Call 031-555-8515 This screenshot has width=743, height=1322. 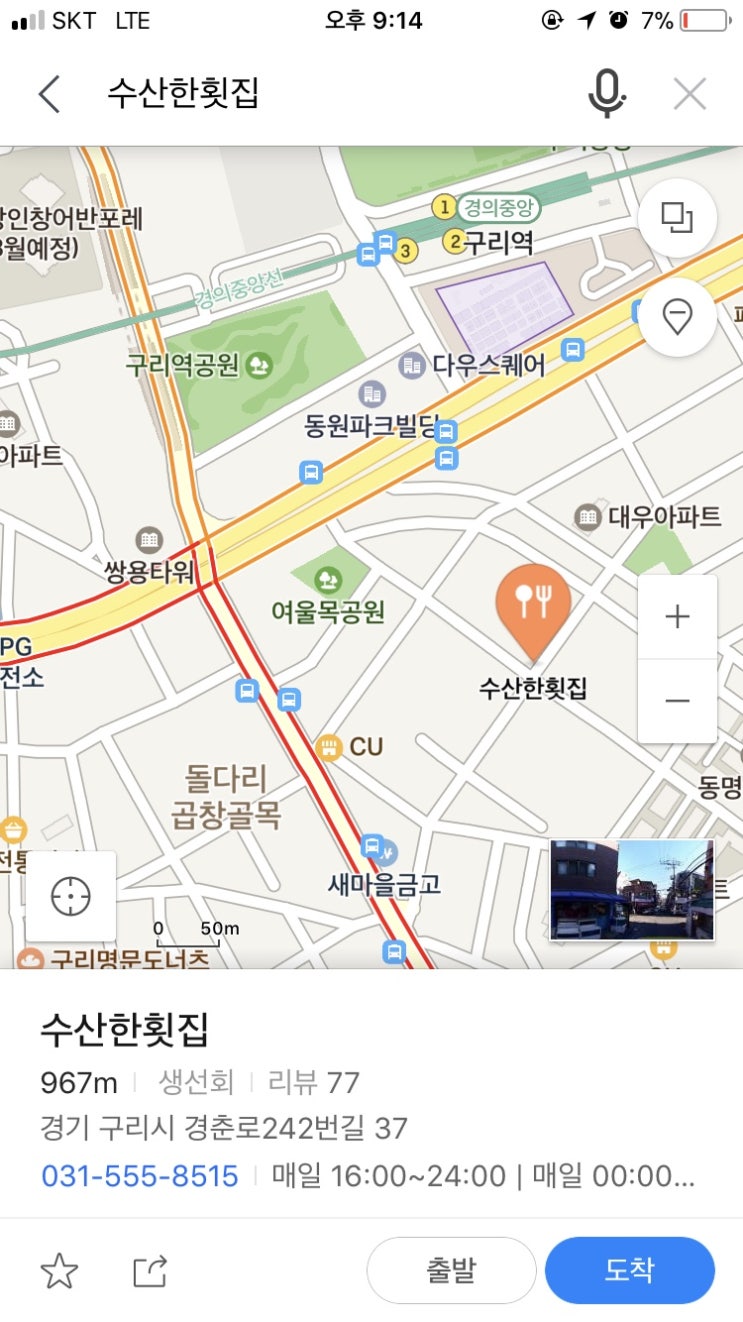[x=139, y=1175]
